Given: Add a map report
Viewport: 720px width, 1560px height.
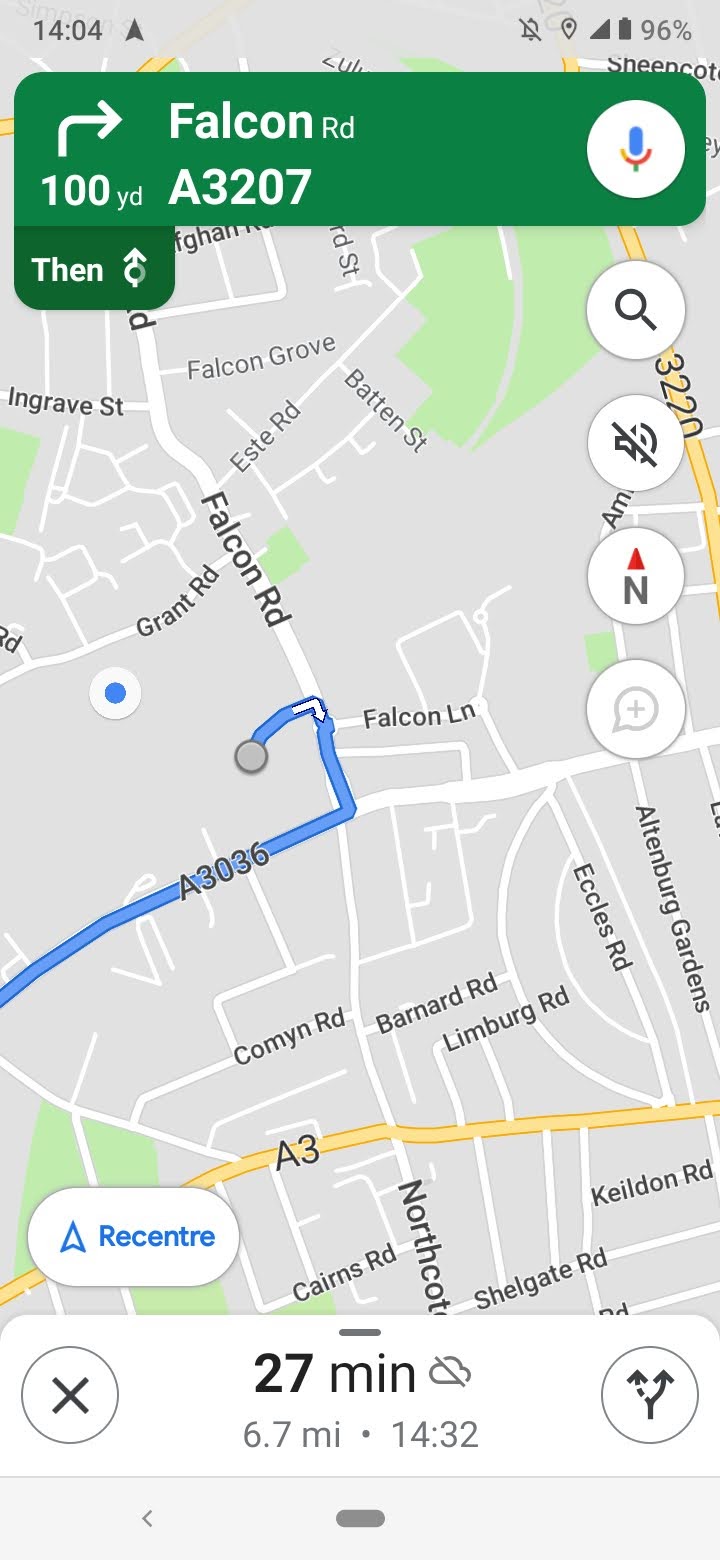Looking at the screenshot, I should [635, 710].
